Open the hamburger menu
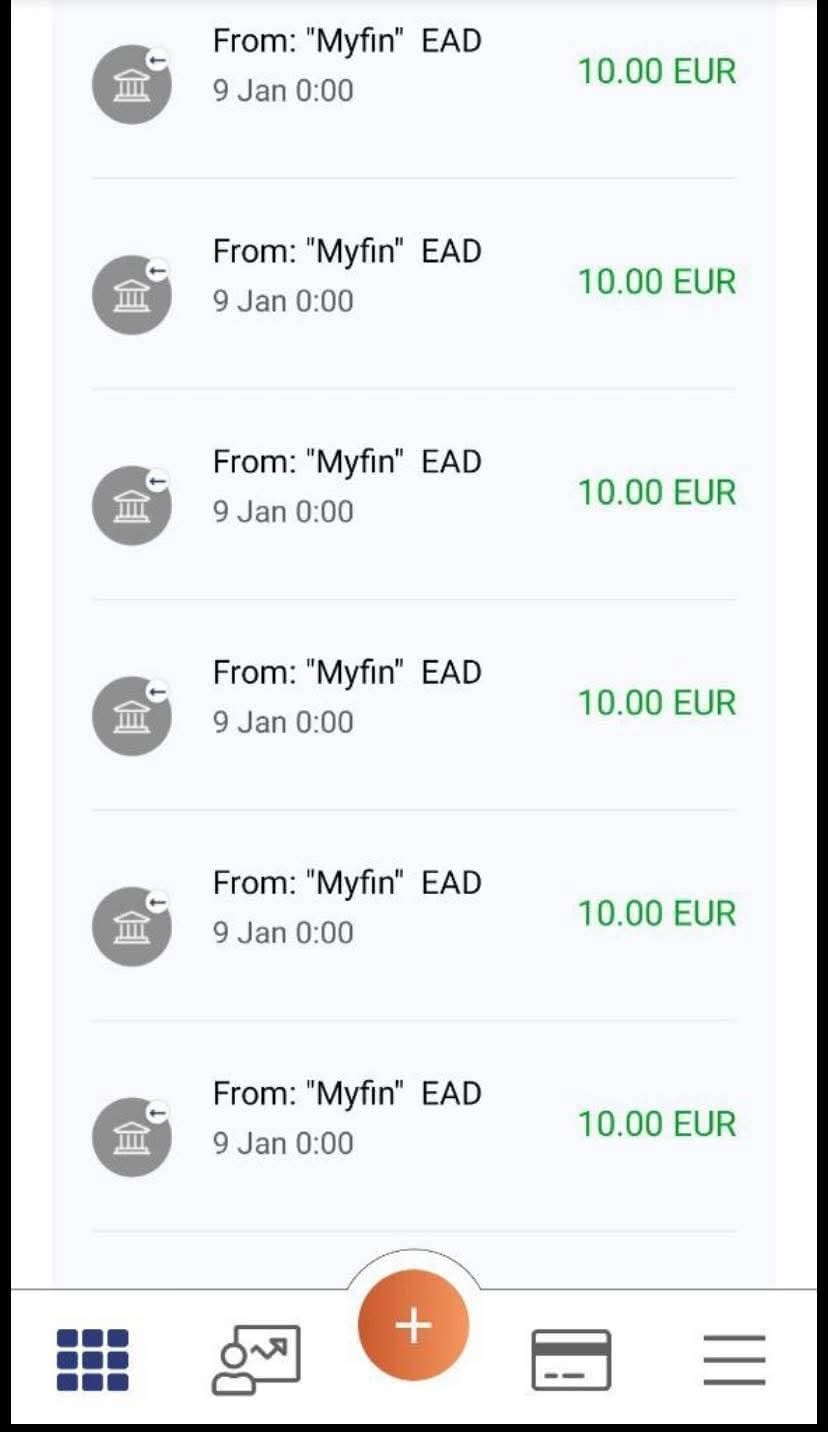This screenshot has width=828, height=1432. click(x=734, y=1360)
